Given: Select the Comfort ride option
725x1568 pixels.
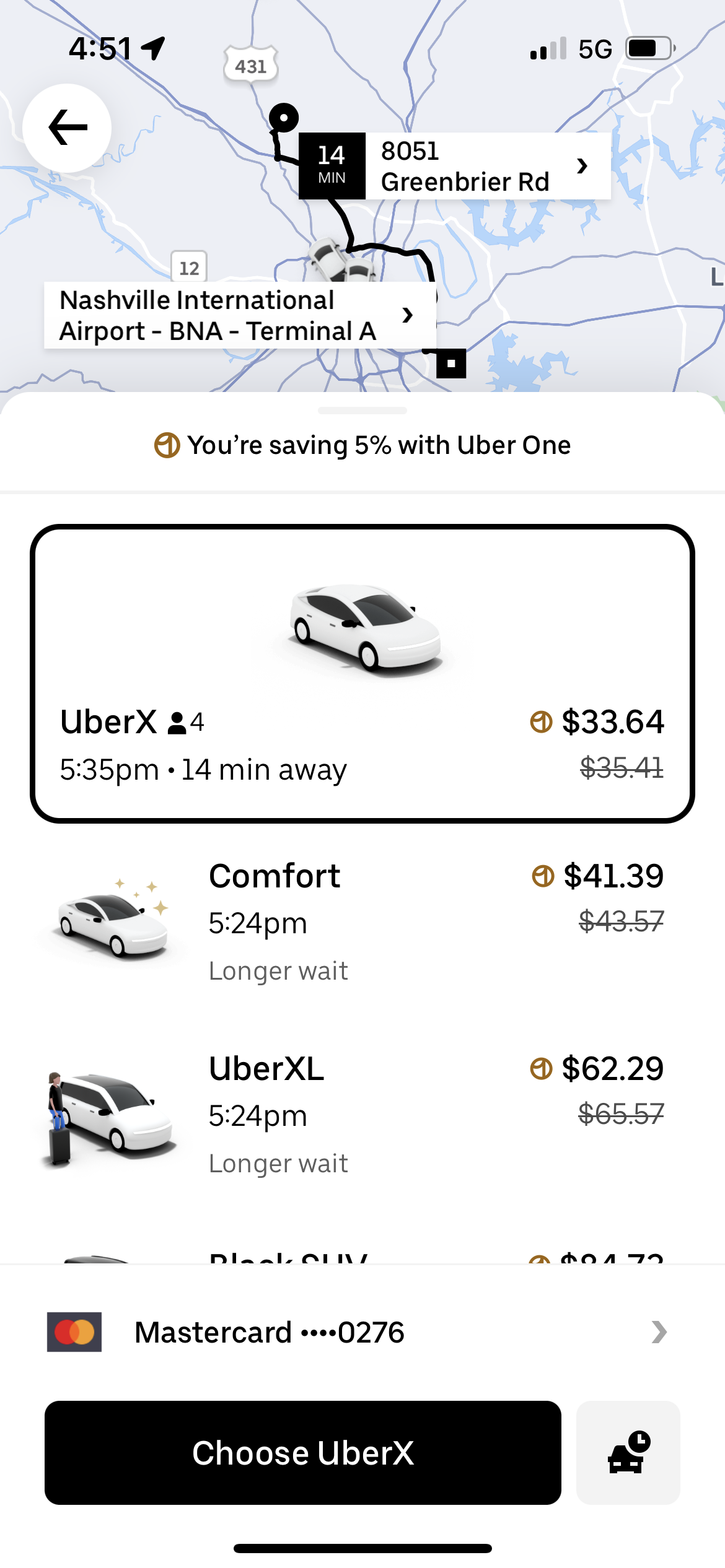Looking at the screenshot, I should tap(362, 922).
